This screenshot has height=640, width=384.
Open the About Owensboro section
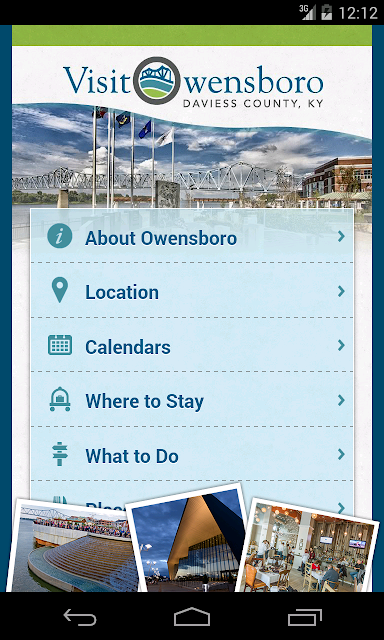192,237
